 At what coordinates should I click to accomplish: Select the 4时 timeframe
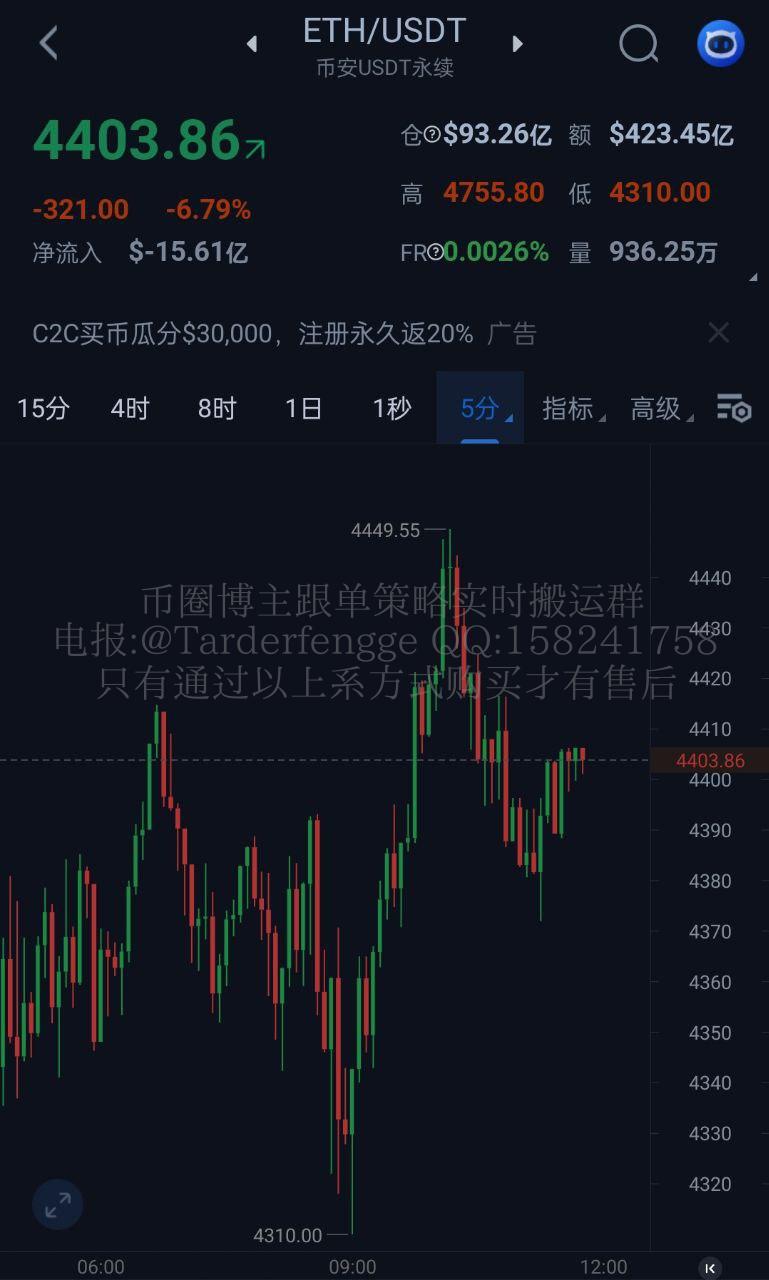point(129,408)
